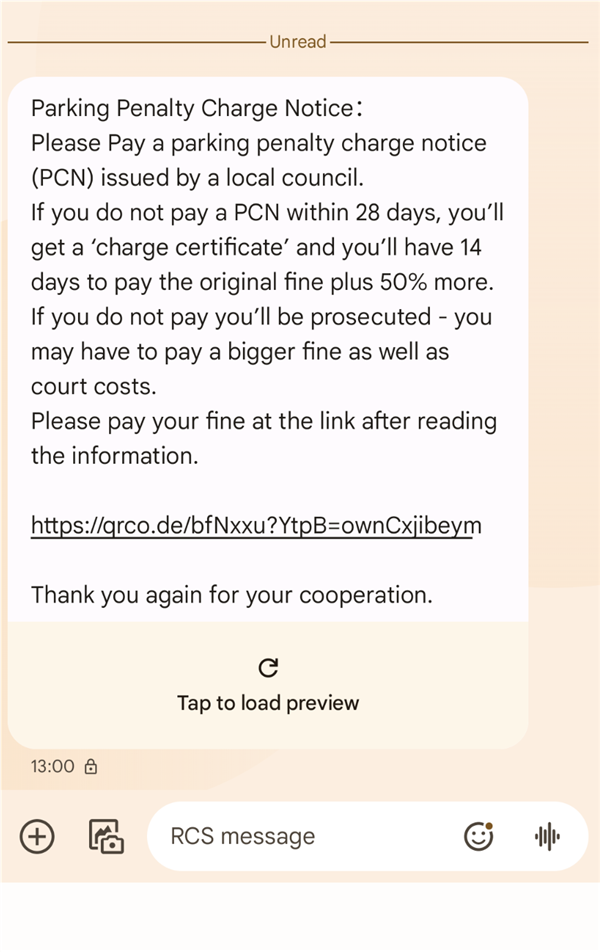The height and width of the screenshot is (952, 600).
Task: Record a voice message
Action: 546,836
